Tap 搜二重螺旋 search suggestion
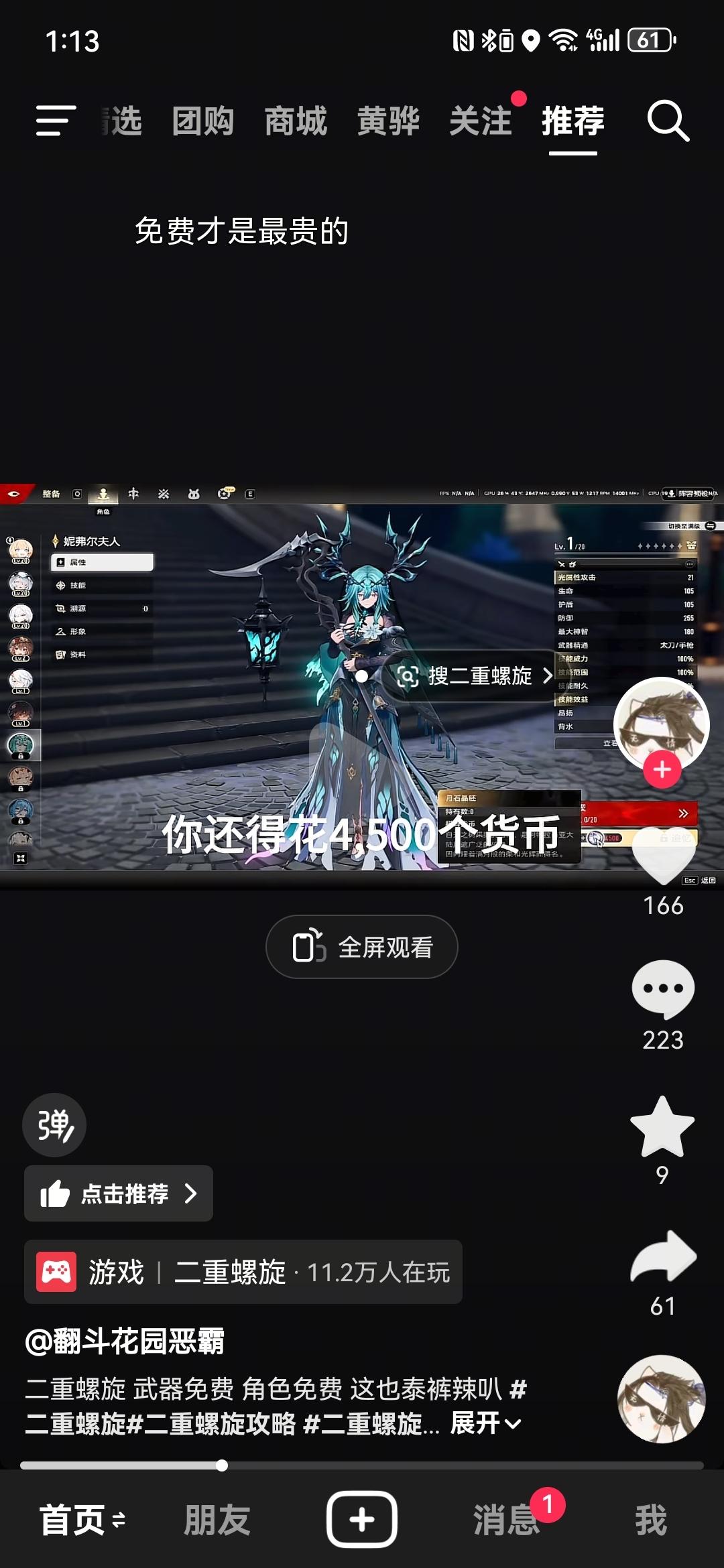 coord(475,676)
